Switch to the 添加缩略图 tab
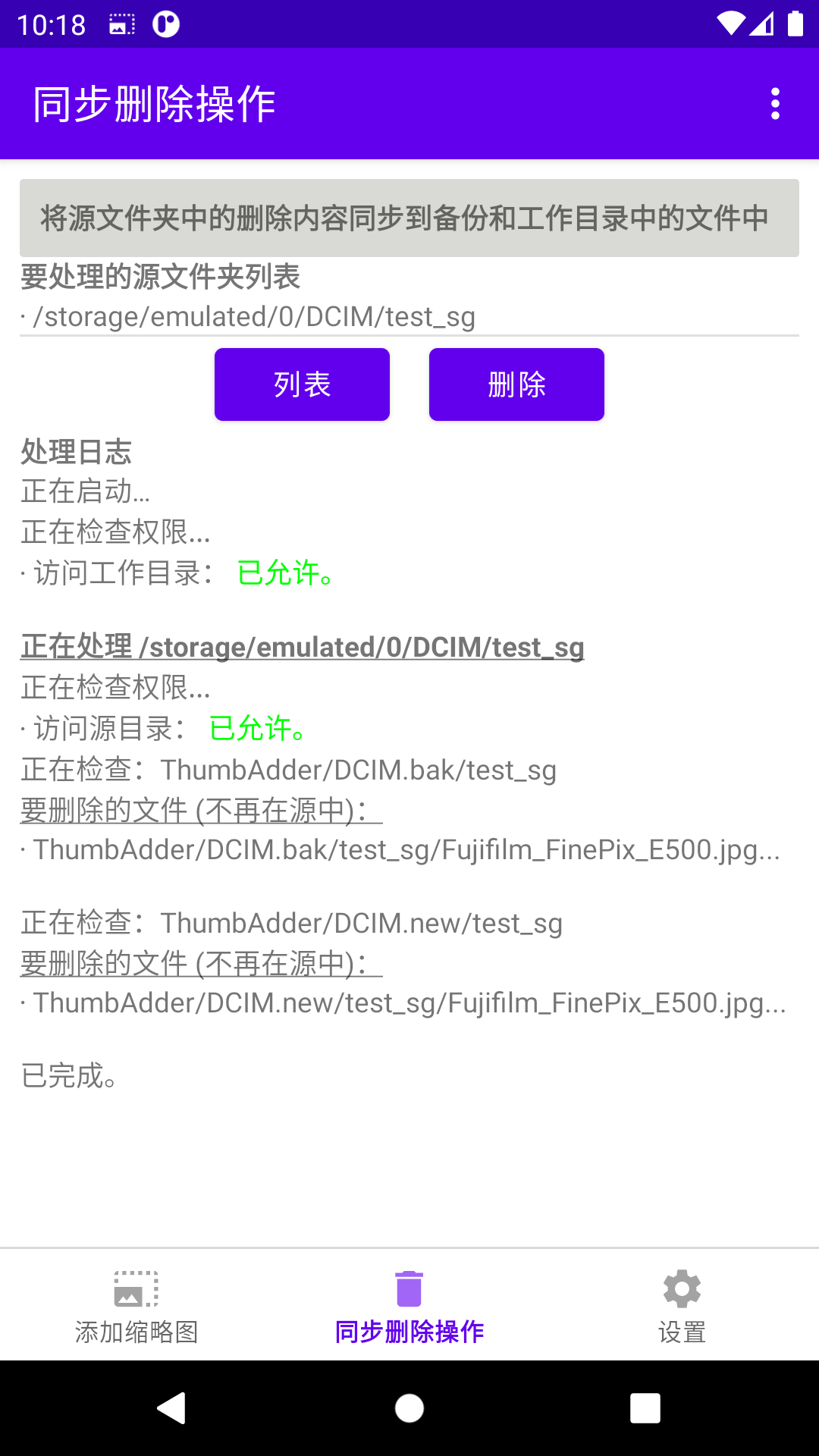Image resolution: width=819 pixels, height=1456 pixels. click(x=136, y=1306)
